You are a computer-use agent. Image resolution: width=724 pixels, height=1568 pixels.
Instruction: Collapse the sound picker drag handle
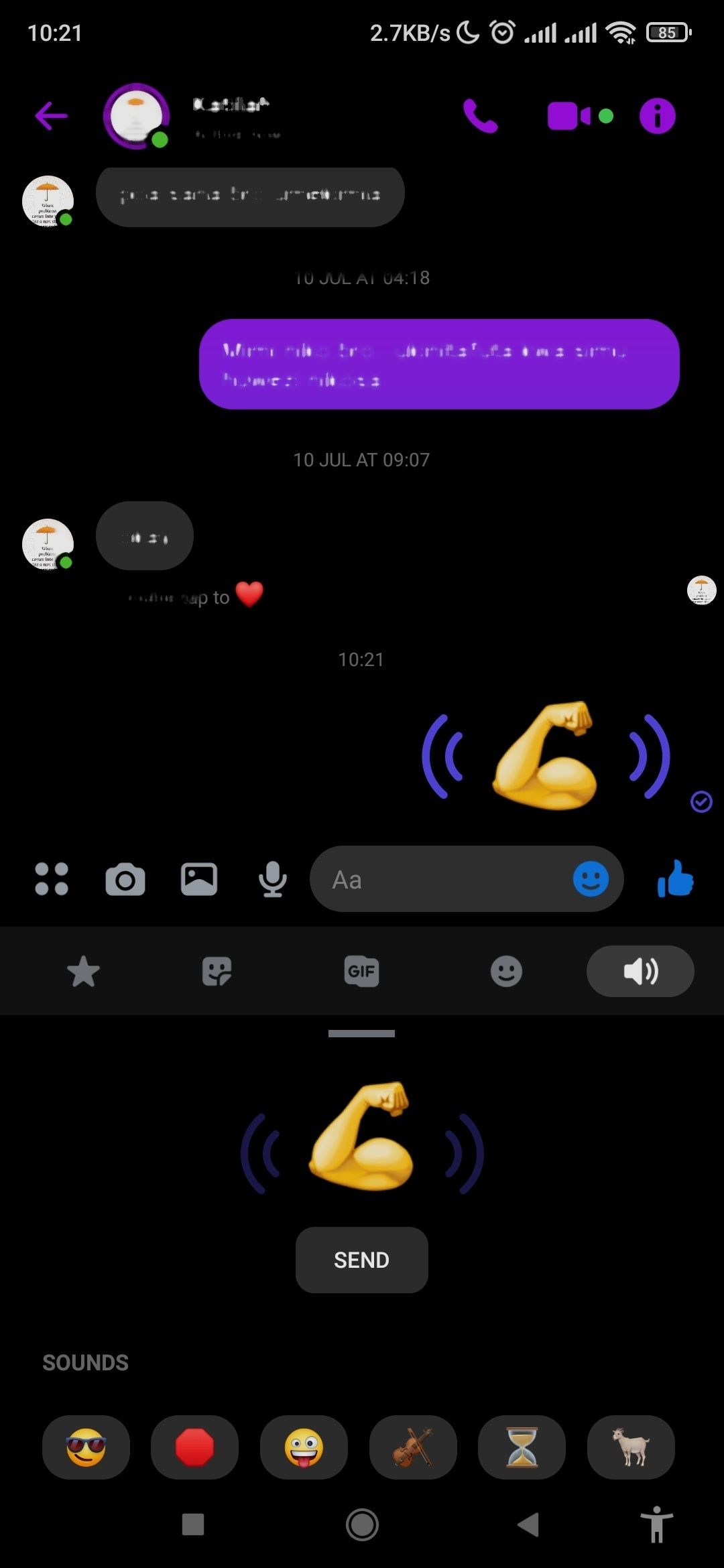pyautogui.click(x=362, y=1033)
